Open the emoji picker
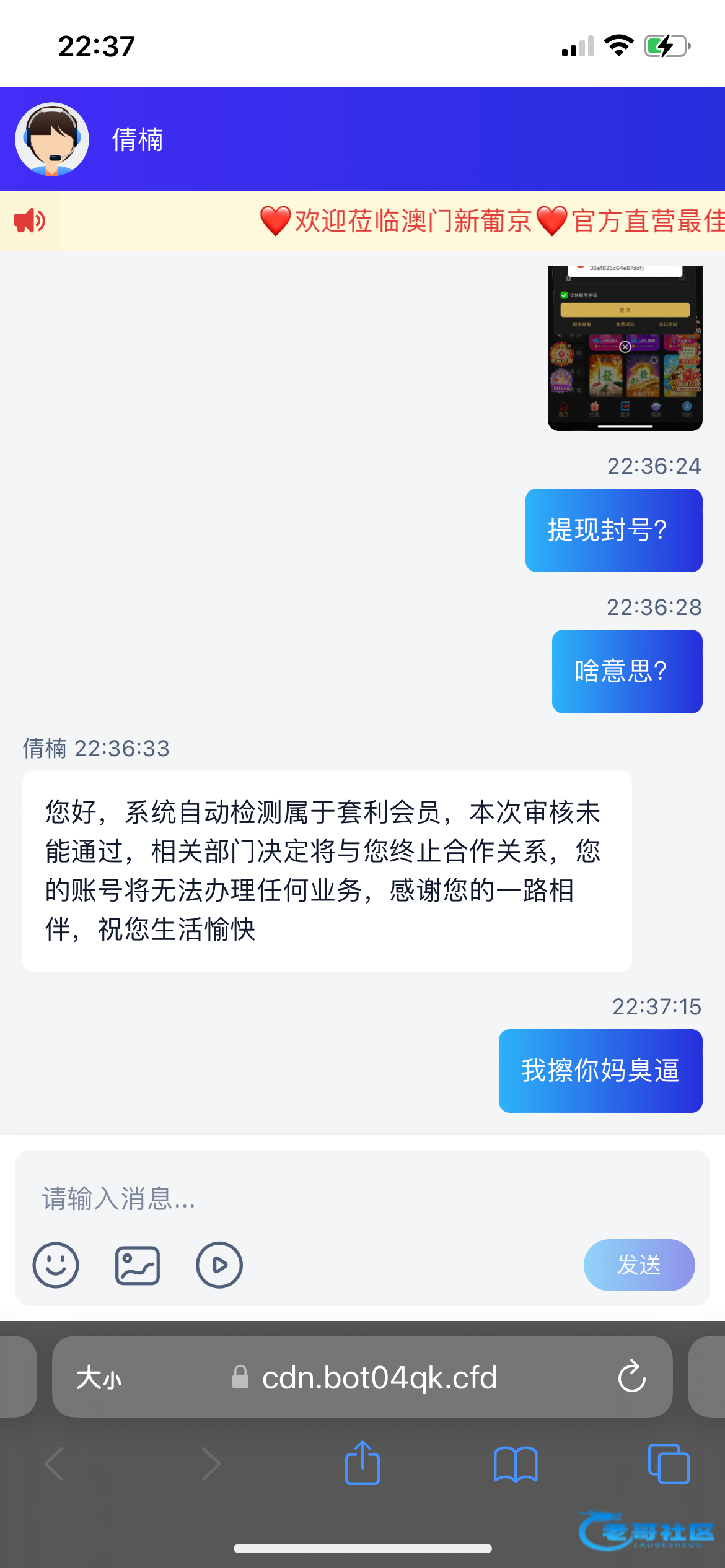 [56, 1265]
